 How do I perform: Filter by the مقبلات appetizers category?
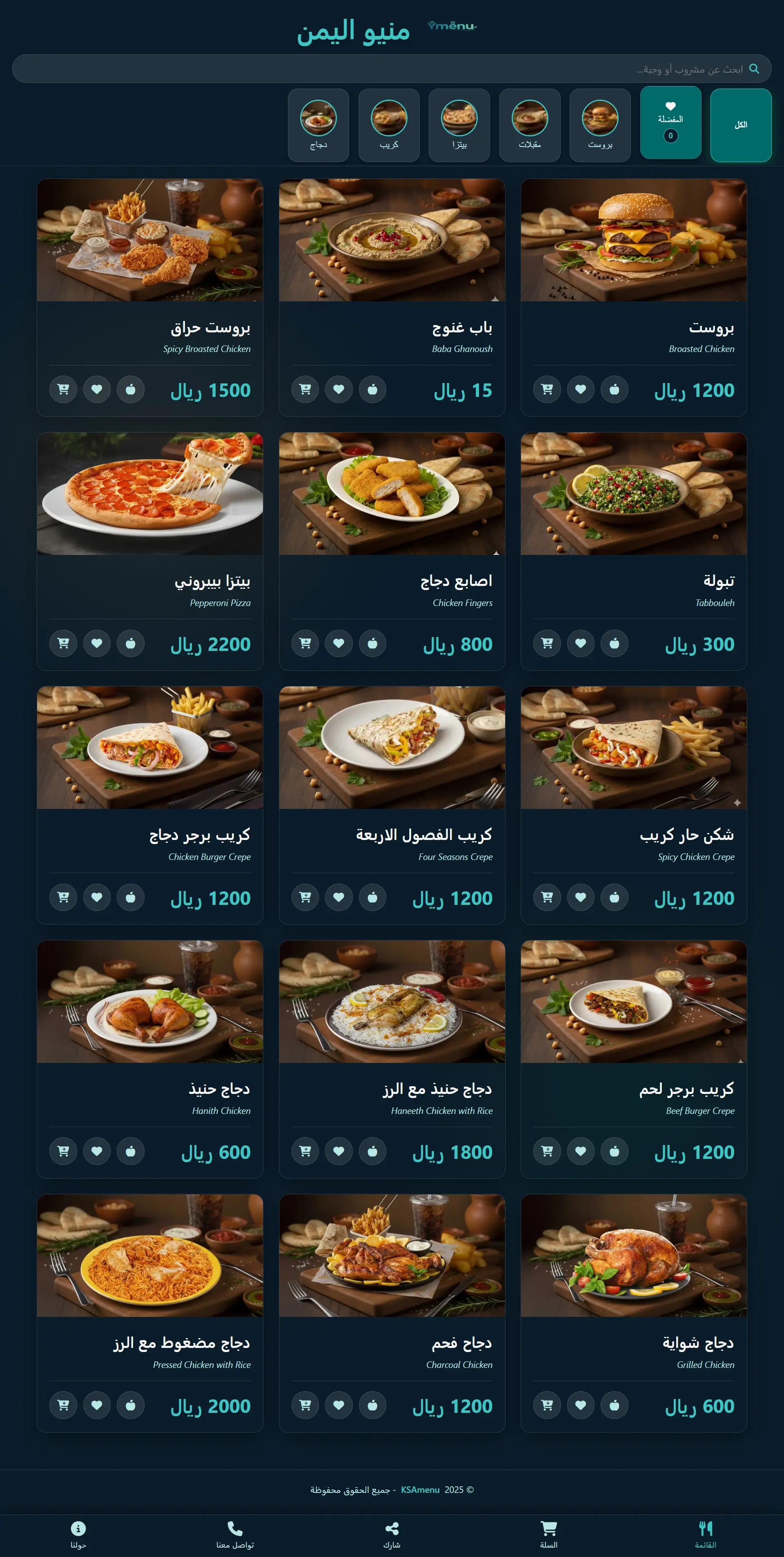pos(530,125)
